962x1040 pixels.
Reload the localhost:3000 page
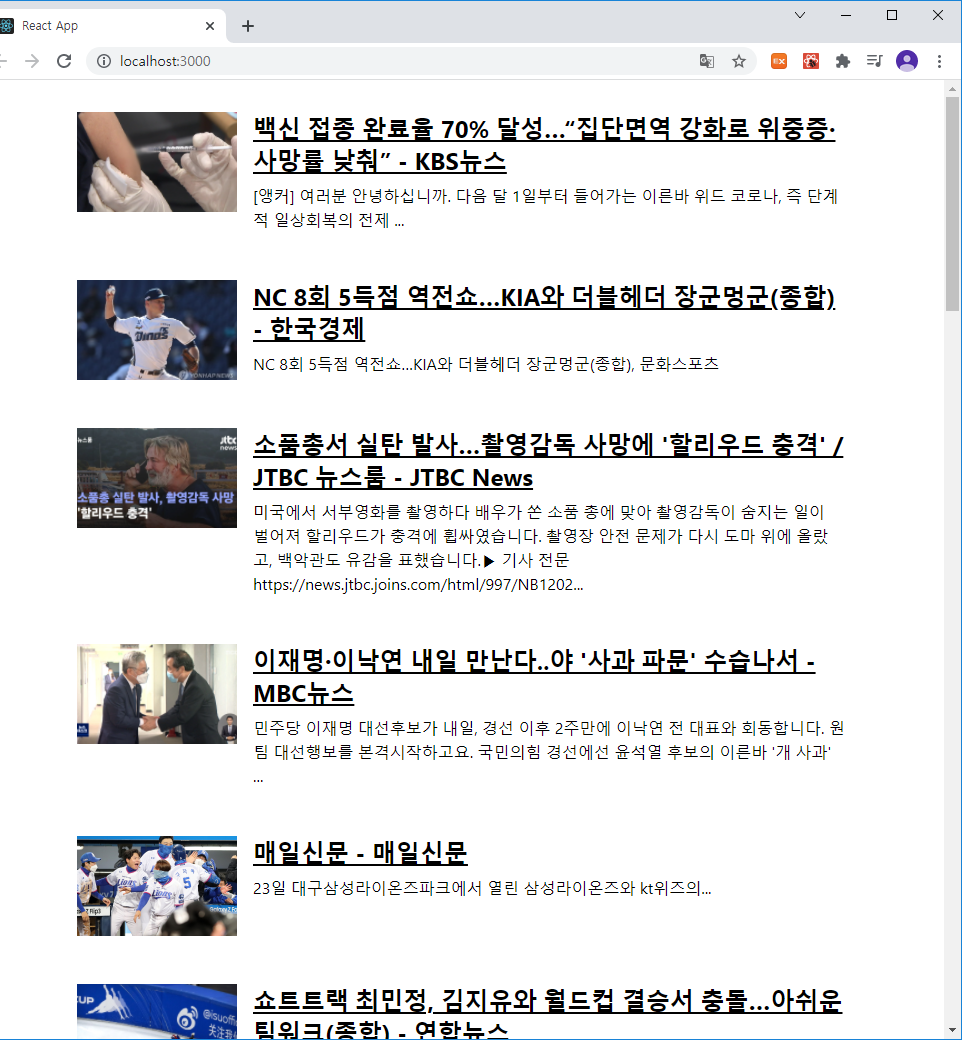[x=64, y=61]
